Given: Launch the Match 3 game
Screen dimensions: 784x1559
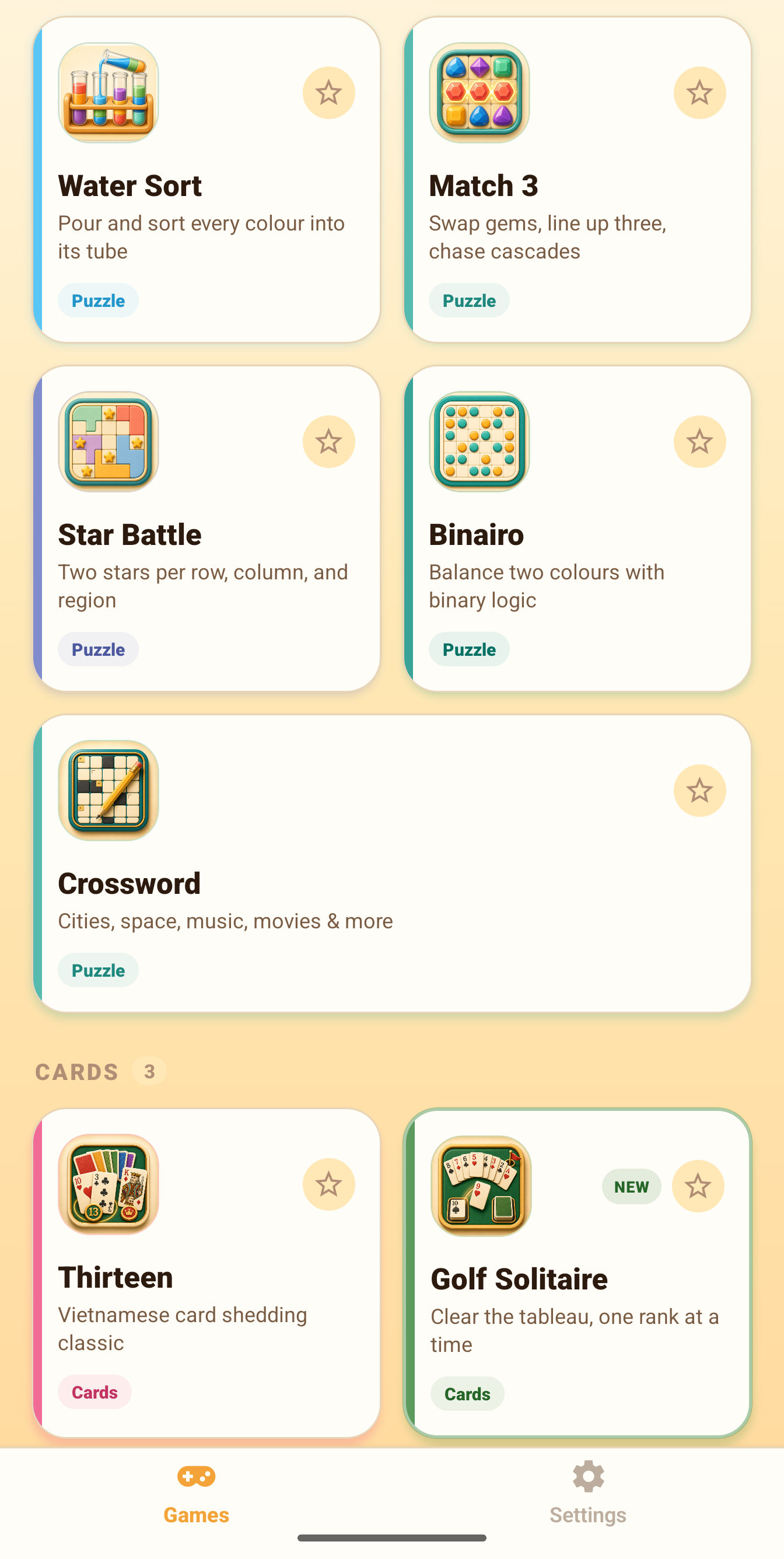Looking at the screenshot, I should pos(577,180).
